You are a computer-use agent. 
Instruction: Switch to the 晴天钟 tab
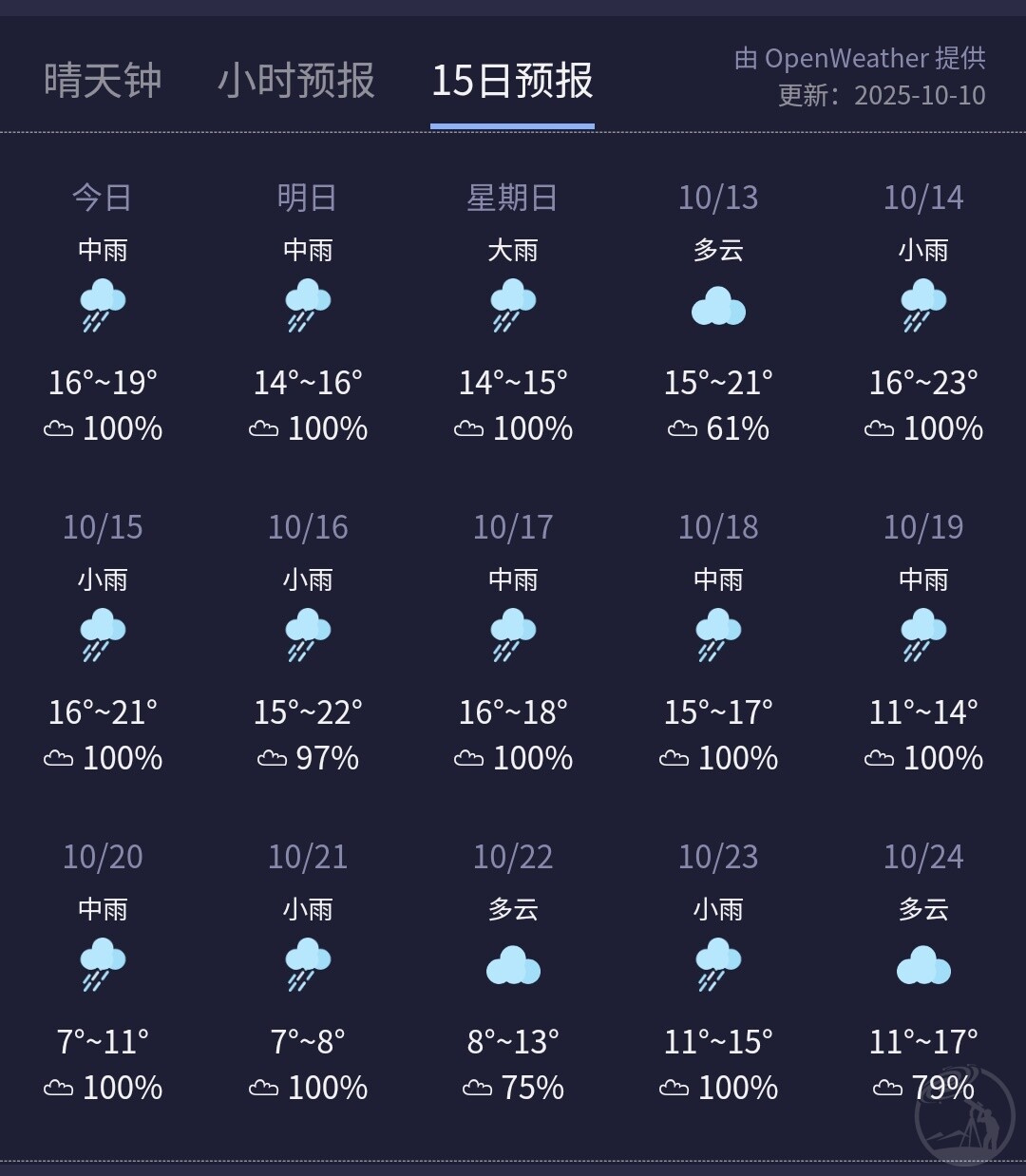pyautogui.click(x=103, y=81)
